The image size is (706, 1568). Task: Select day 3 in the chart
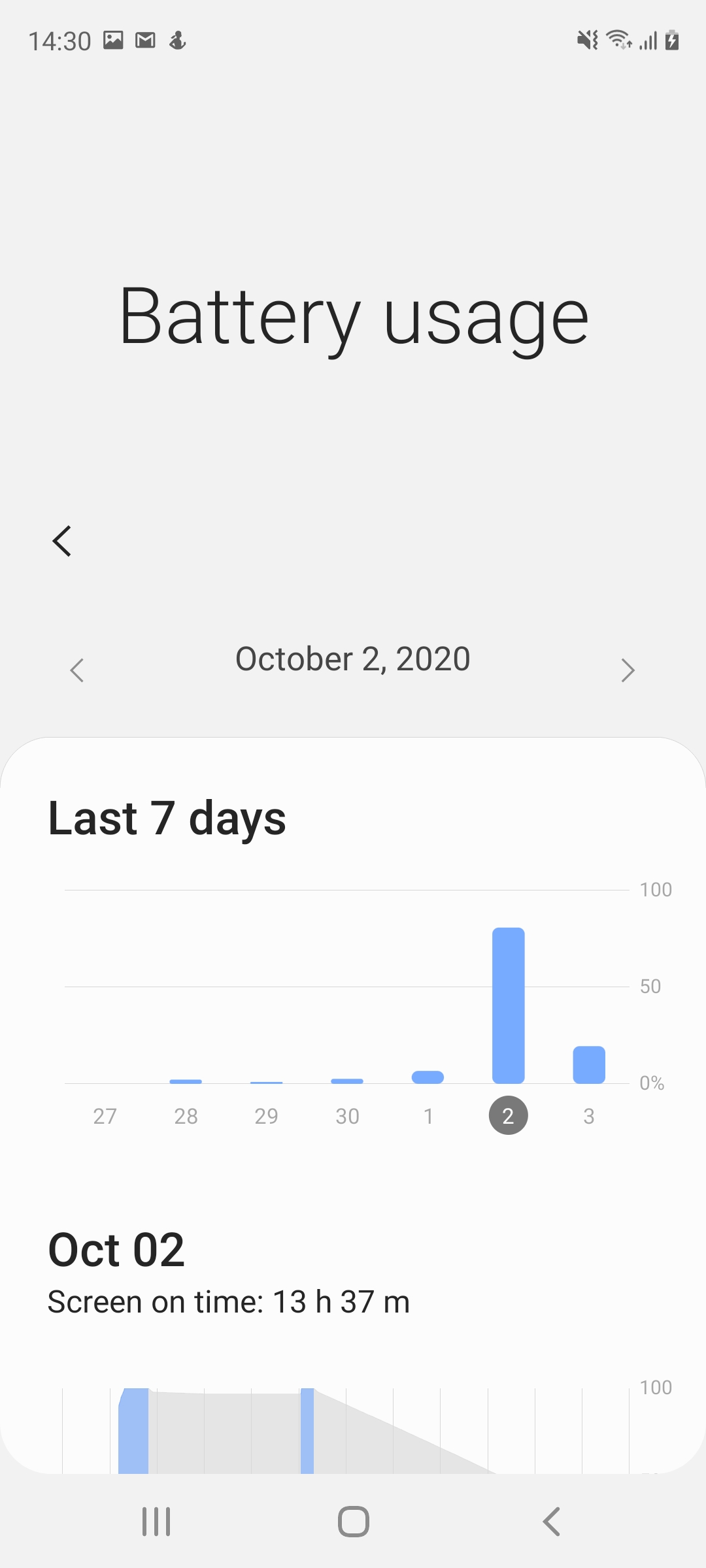pyautogui.click(x=589, y=1116)
